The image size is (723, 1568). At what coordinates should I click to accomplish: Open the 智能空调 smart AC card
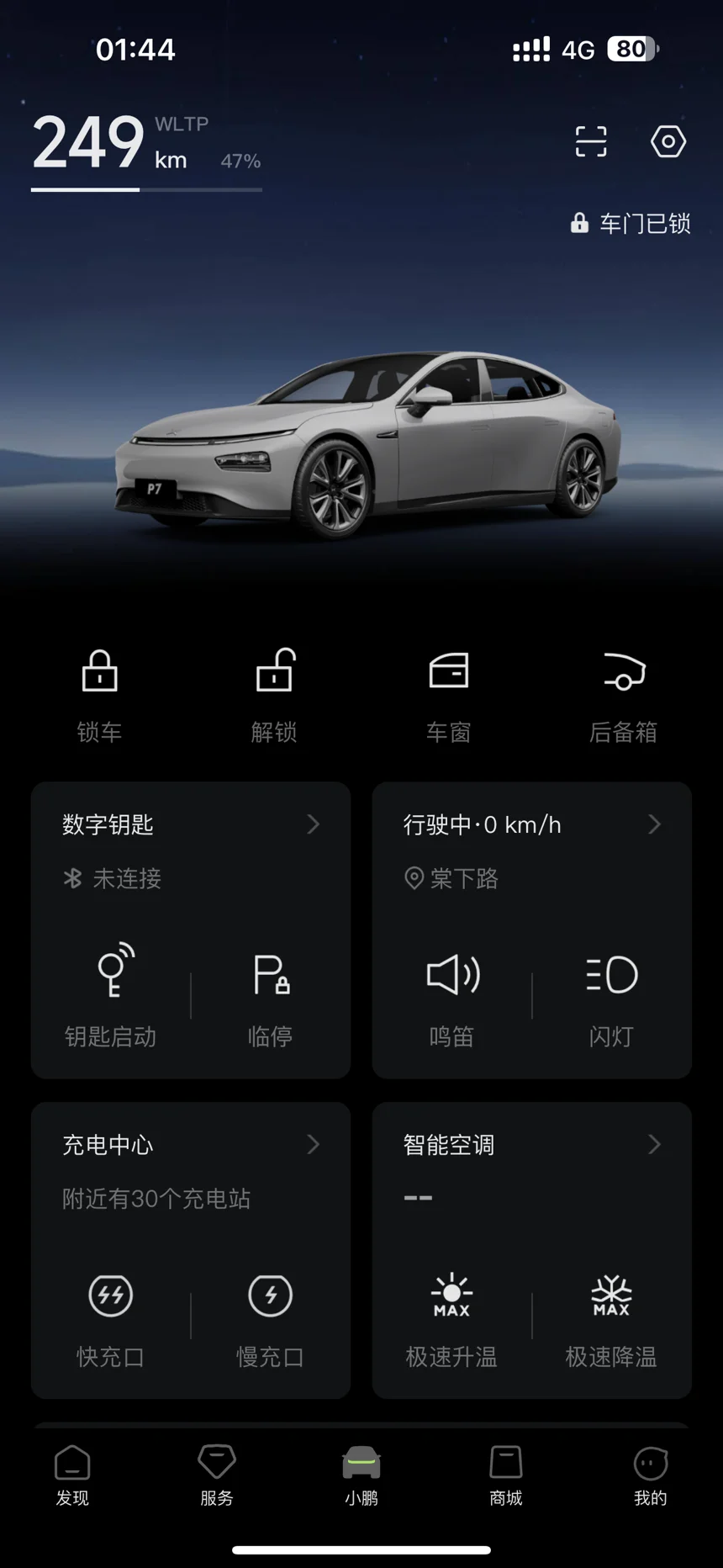click(532, 1145)
